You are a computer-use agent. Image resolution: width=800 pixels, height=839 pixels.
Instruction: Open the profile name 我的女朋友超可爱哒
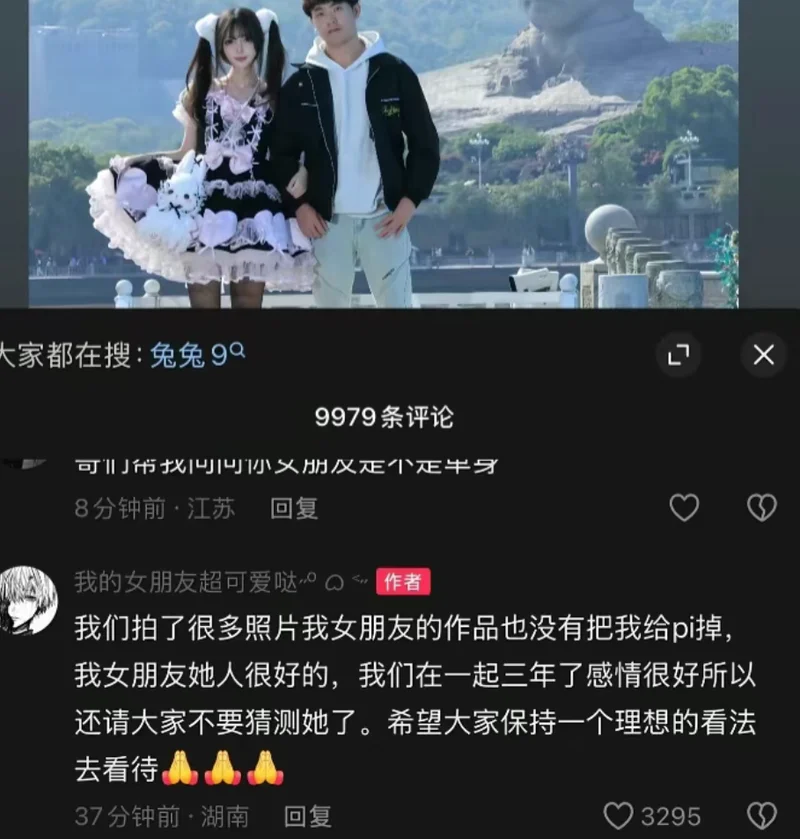(186, 580)
